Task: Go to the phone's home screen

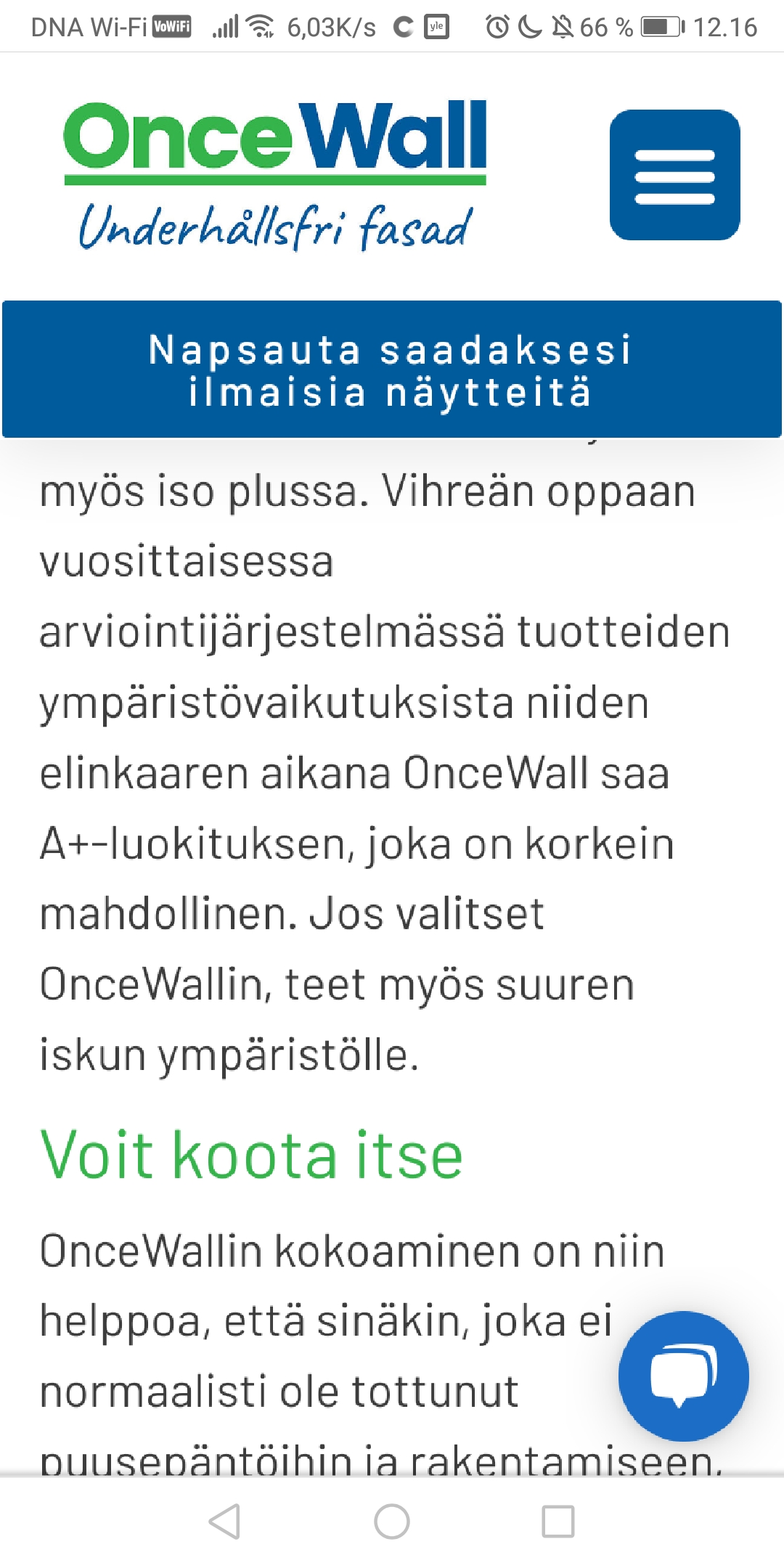Action: pos(392,1521)
